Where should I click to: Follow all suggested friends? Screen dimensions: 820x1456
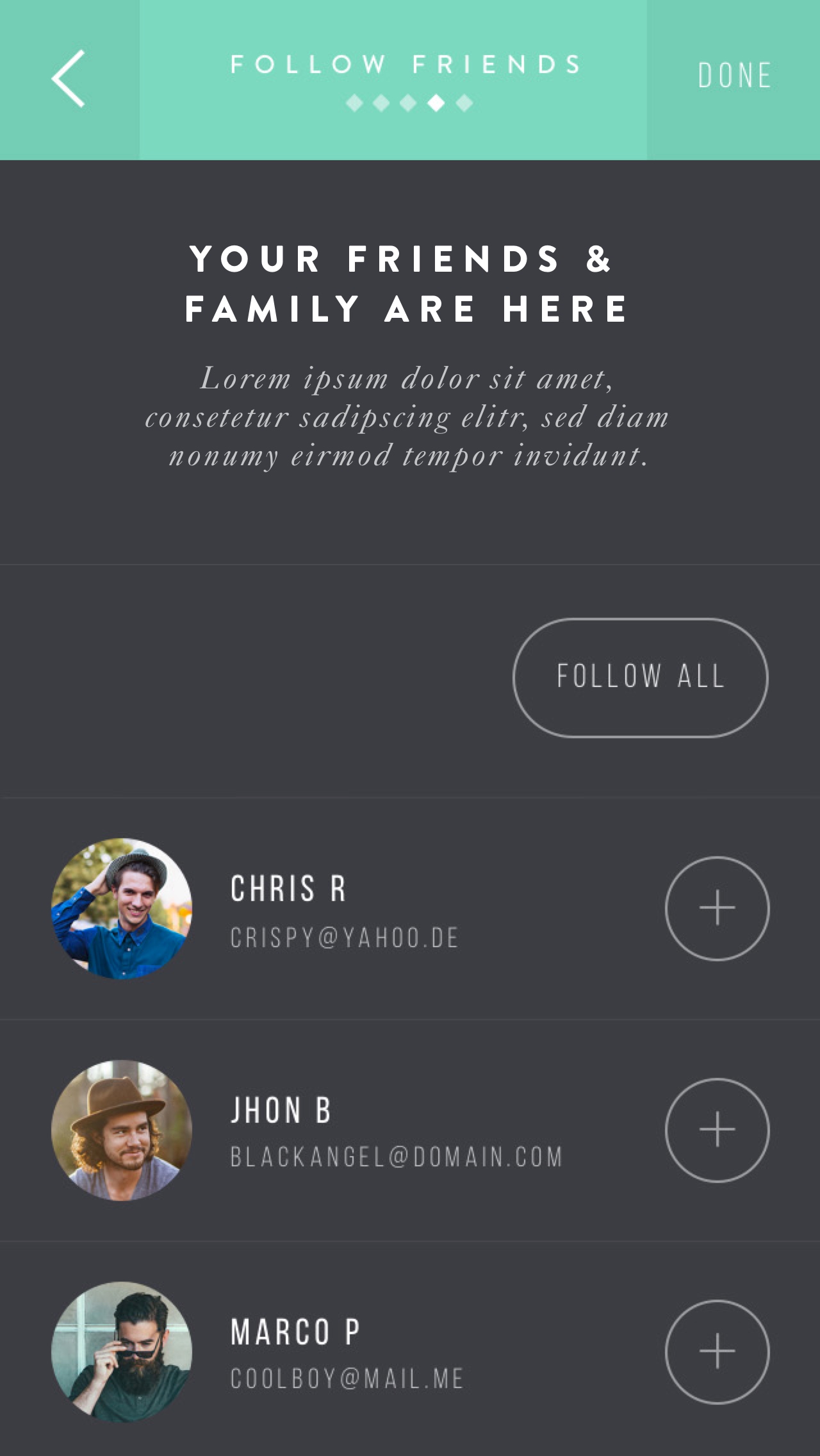tap(640, 677)
